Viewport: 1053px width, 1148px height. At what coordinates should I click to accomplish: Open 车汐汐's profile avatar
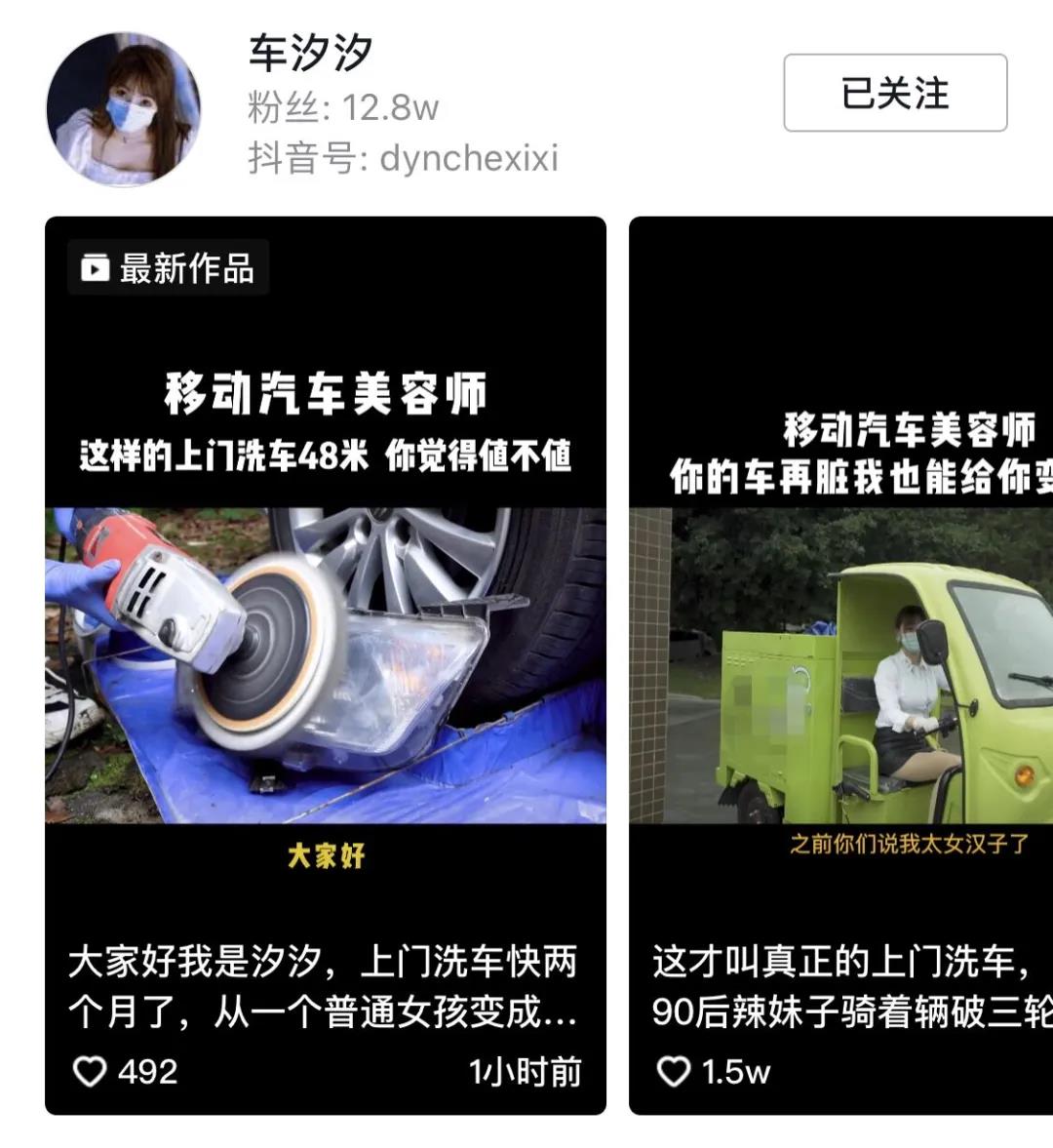[x=125, y=109]
